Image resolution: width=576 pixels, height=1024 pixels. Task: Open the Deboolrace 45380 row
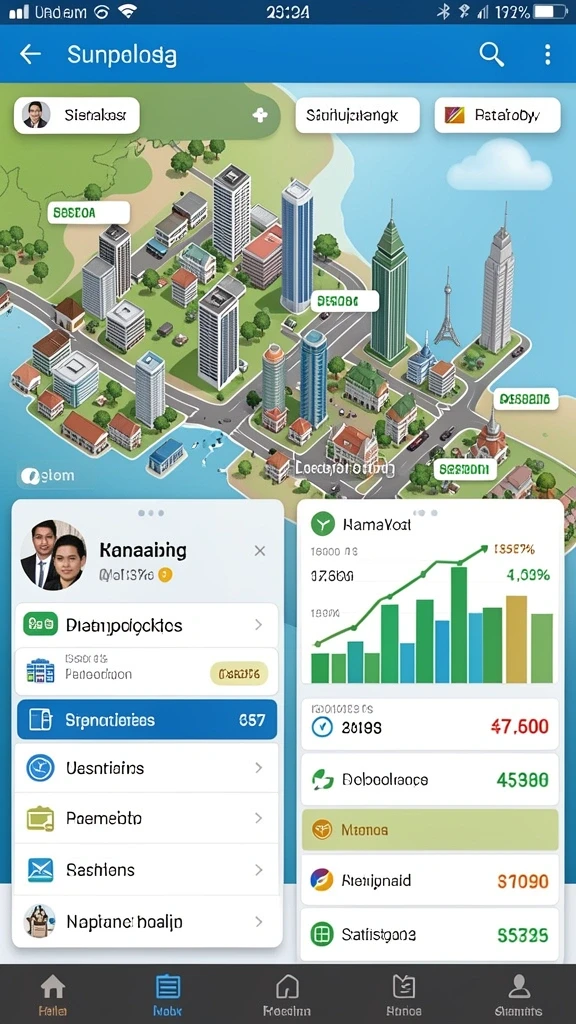pyautogui.click(x=430, y=780)
